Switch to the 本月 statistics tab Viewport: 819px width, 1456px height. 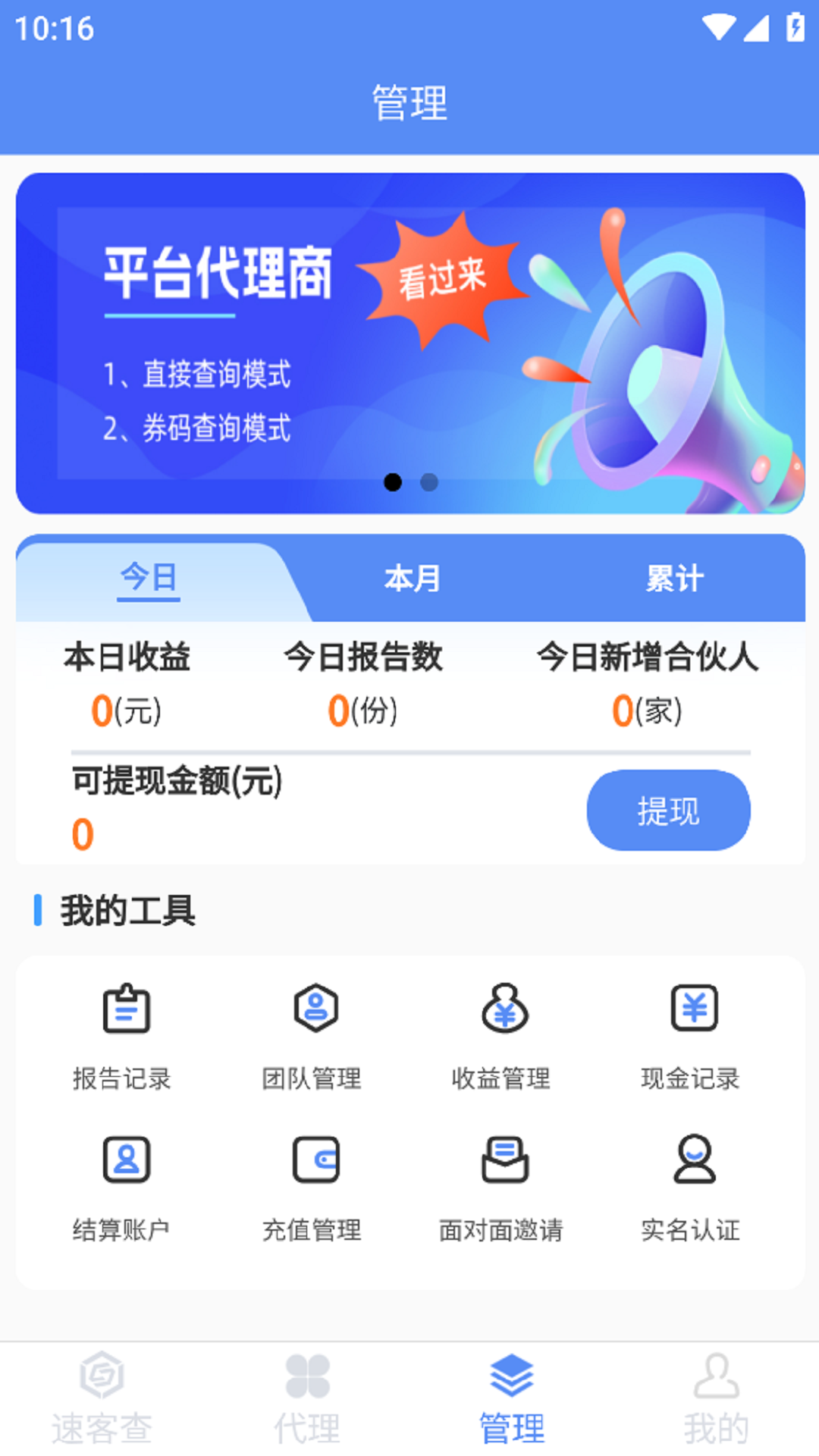(412, 579)
